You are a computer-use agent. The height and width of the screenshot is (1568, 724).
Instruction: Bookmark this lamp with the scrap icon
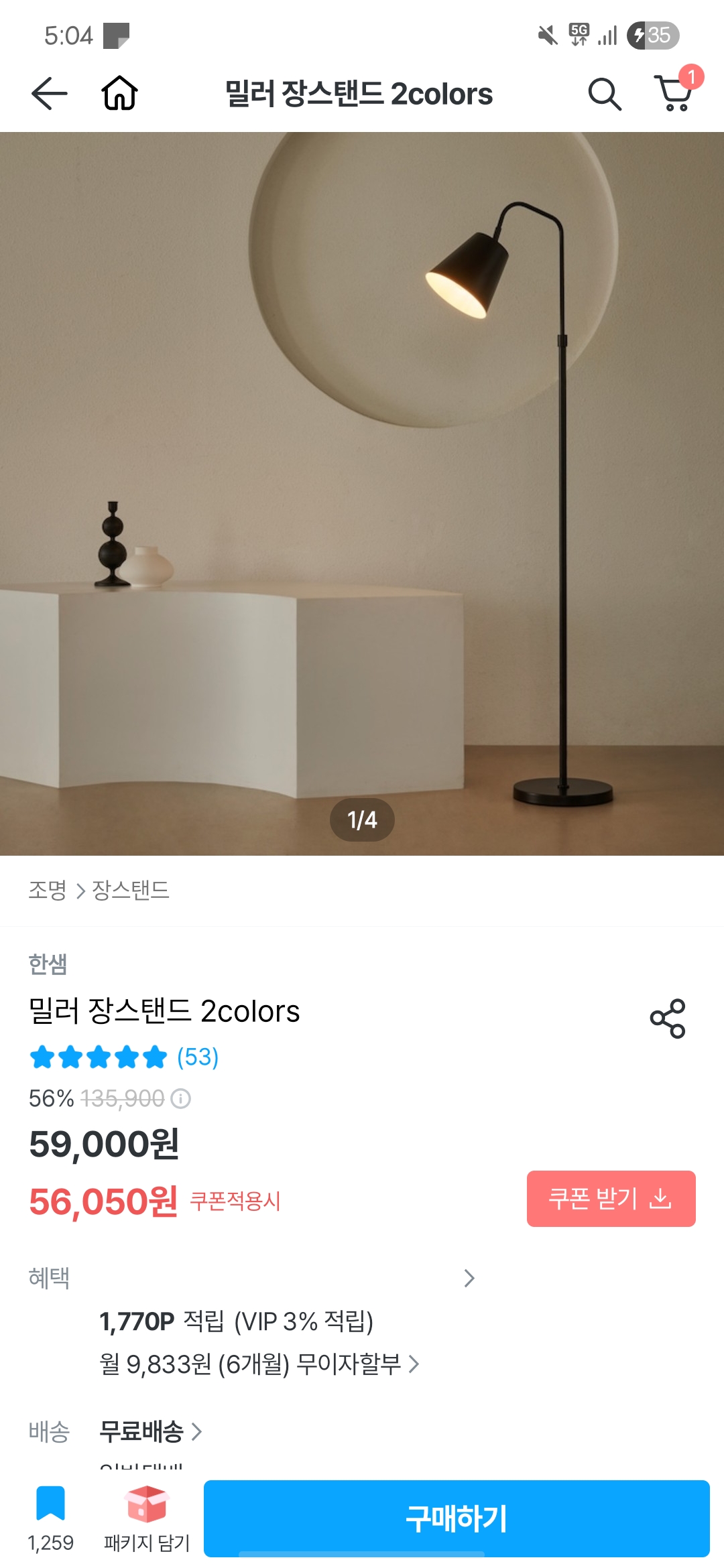tap(50, 1504)
